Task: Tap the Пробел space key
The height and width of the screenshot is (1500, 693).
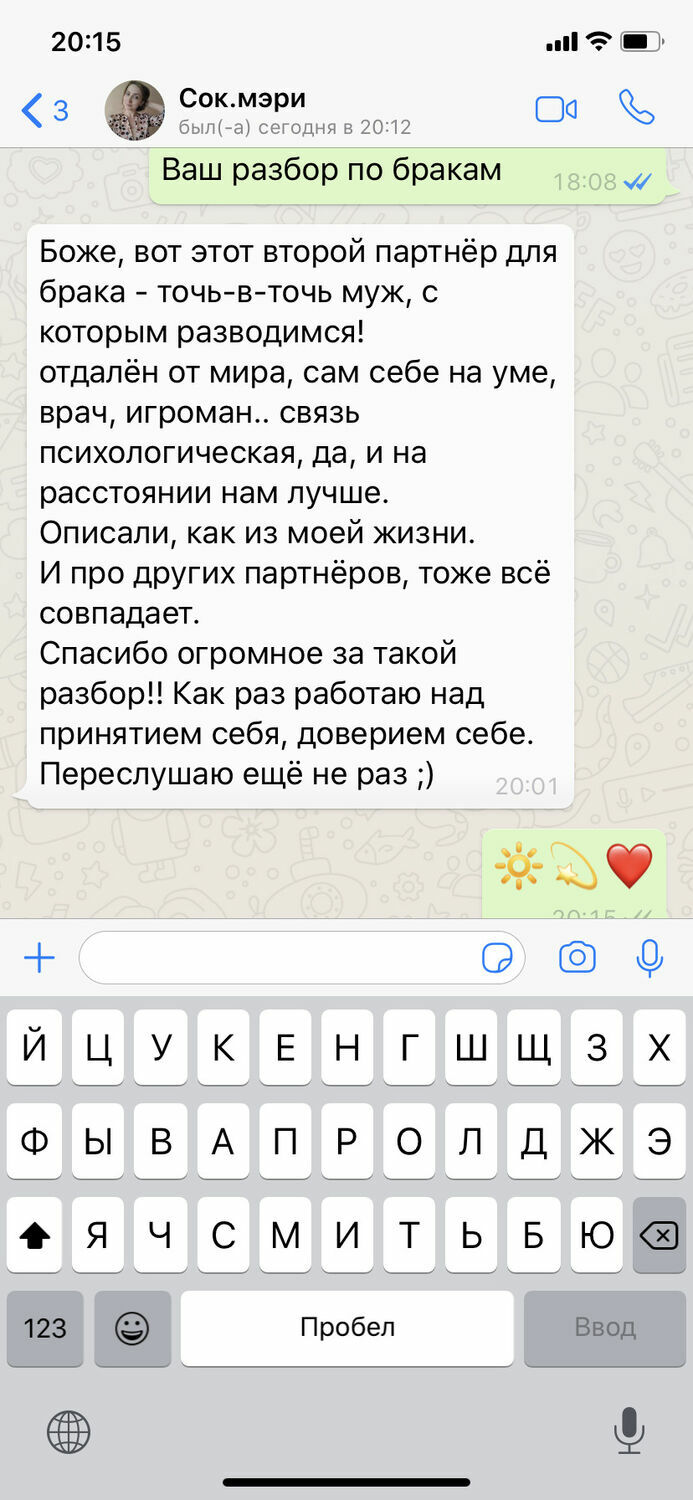Action: pyautogui.click(x=347, y=1328)
